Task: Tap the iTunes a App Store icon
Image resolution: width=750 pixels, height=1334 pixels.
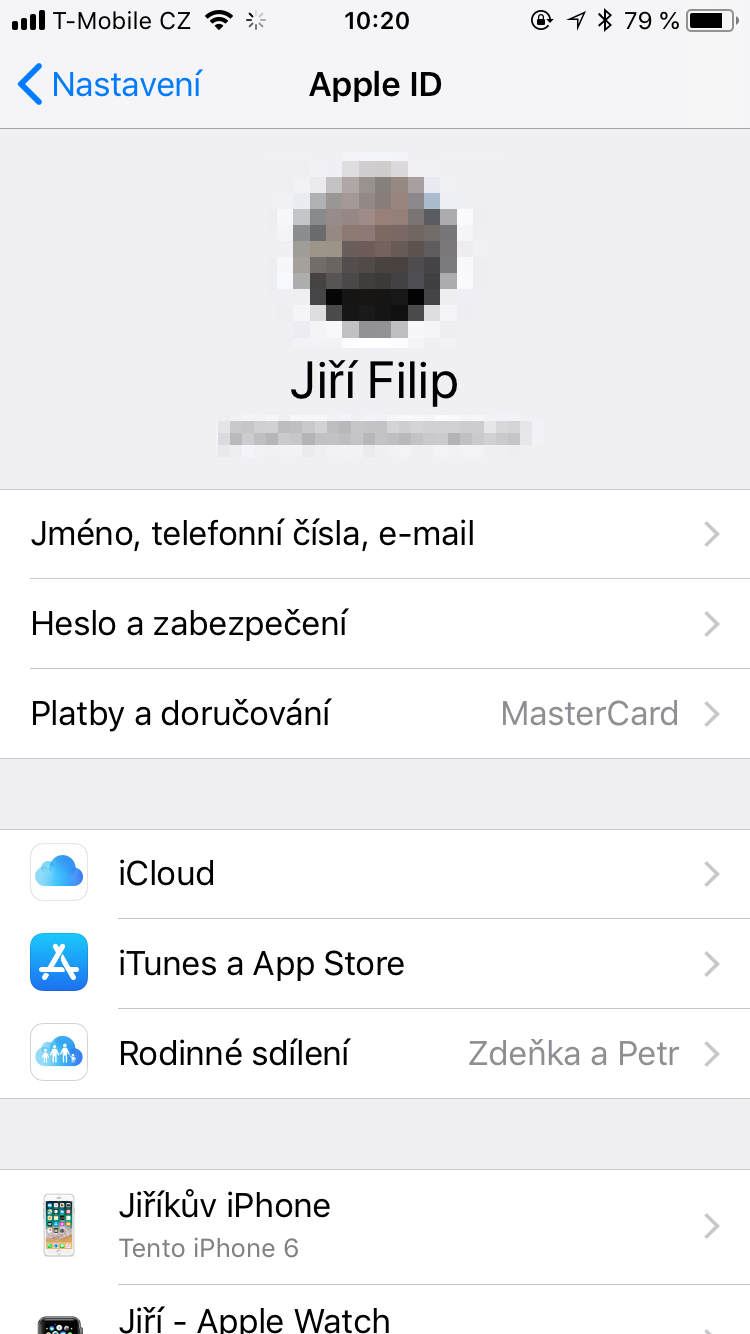Action: click(x=58, y=962)
